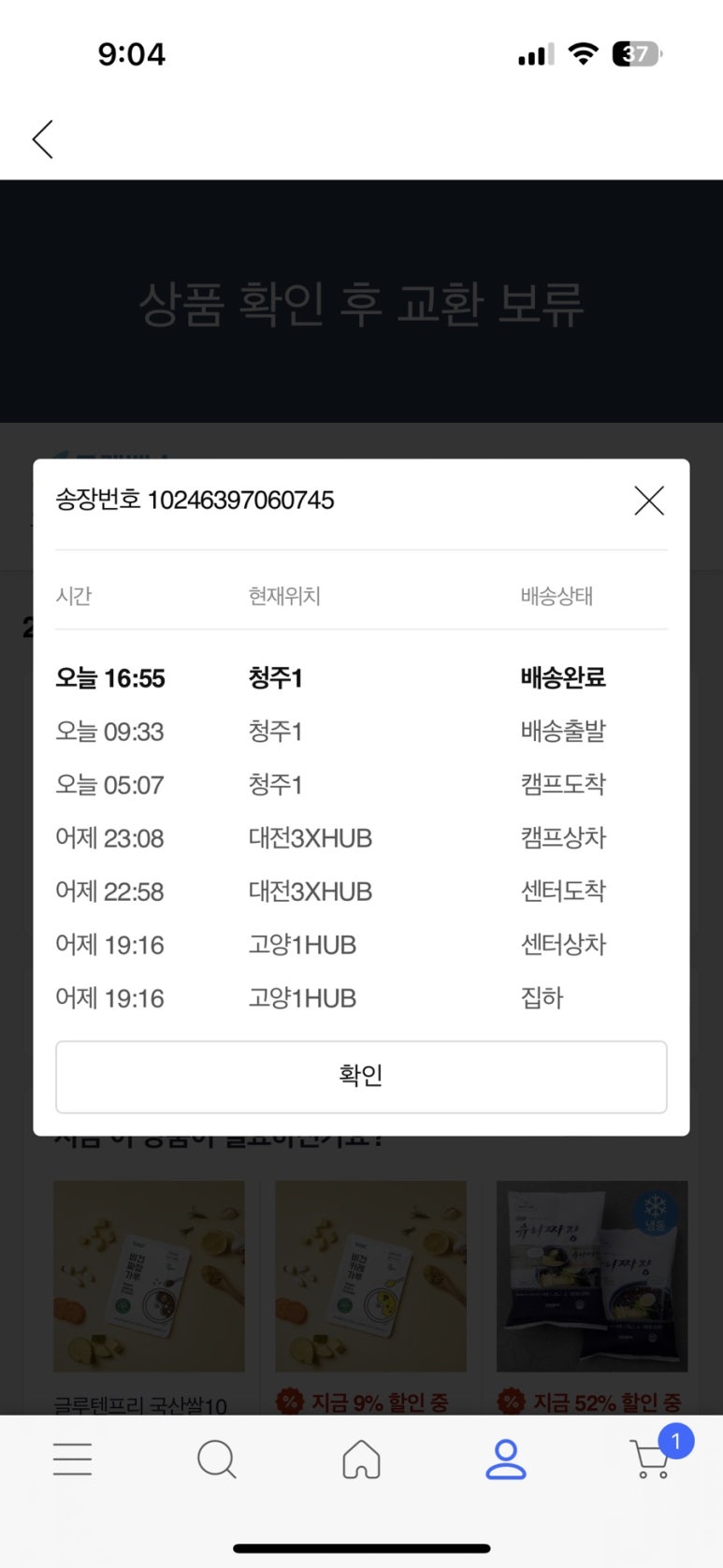Open search from the bottom bar
This screenshot has width=723, height=1568.
tap(217, 1459)
